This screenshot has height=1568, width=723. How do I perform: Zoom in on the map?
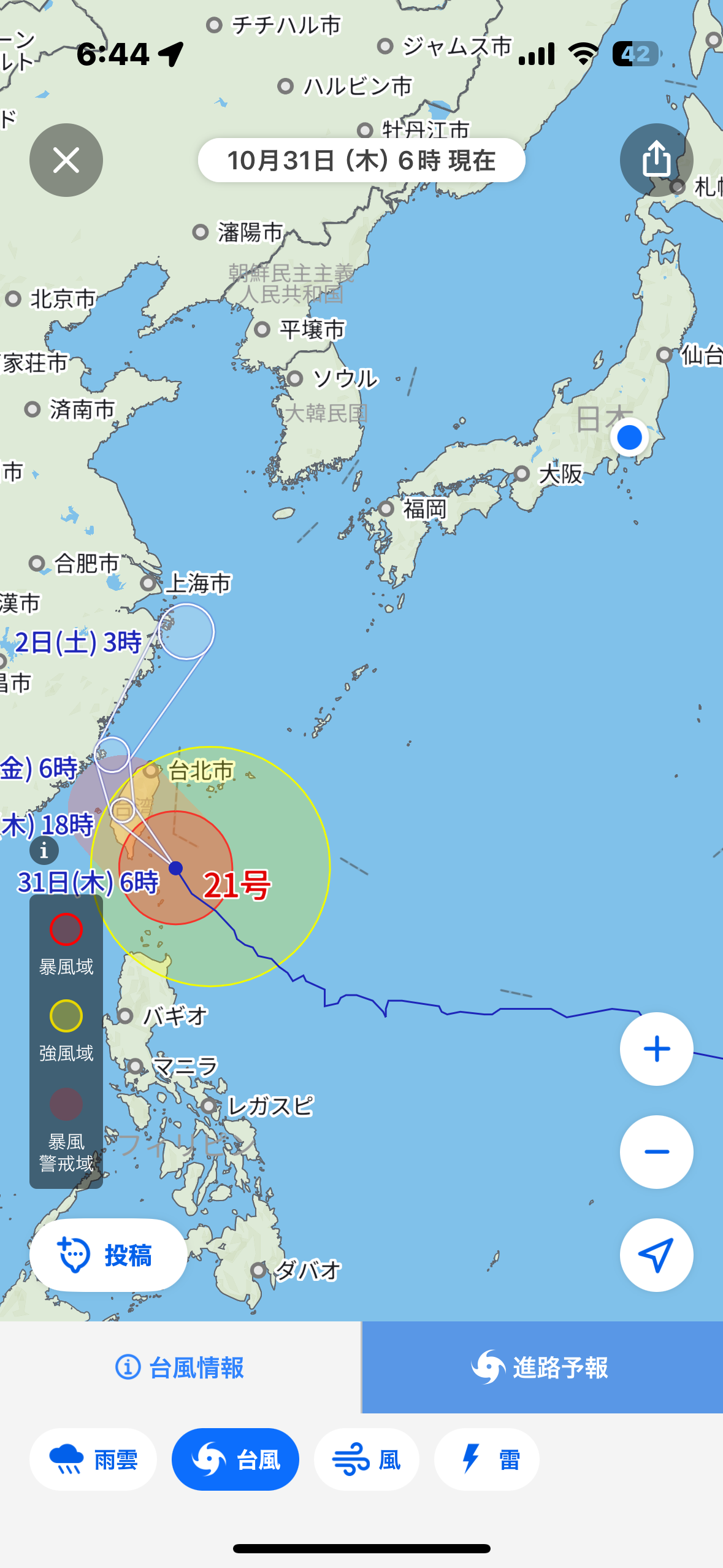pos(656,1049)
